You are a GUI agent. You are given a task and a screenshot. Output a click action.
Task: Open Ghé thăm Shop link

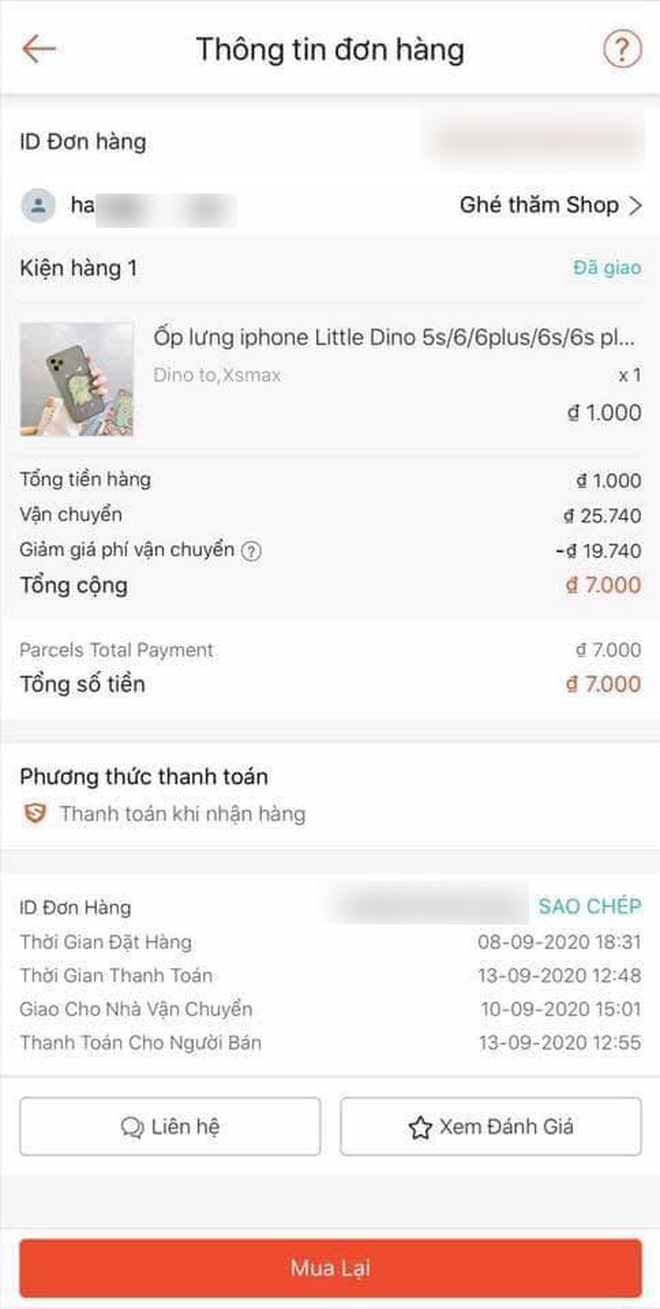click(x=550, y=206)
